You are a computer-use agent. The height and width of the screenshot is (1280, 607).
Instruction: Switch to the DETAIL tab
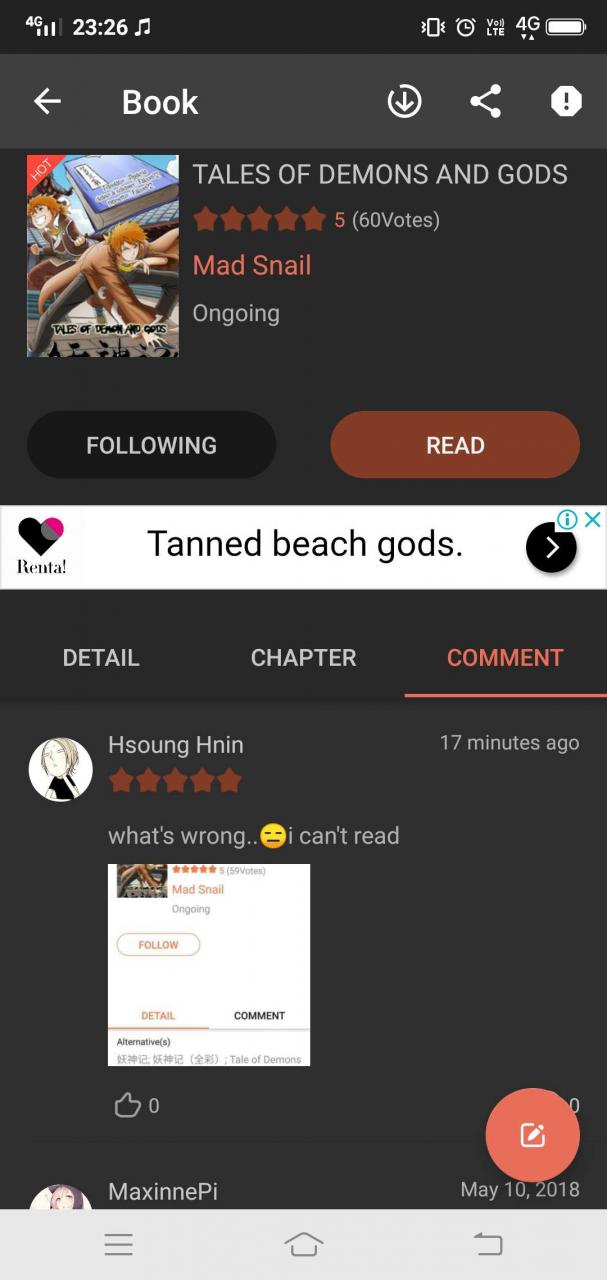101,657
